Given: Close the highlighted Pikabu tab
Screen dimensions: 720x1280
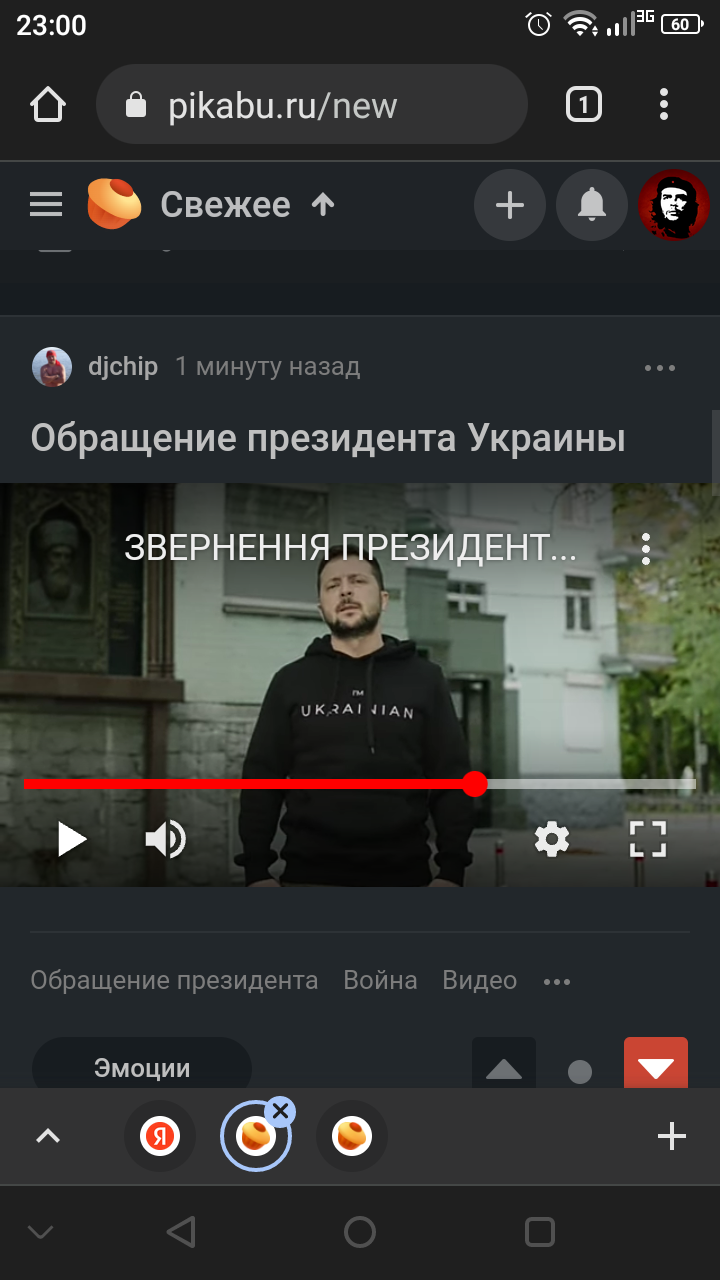Looking at the screenshot, I should [281, 1111].
